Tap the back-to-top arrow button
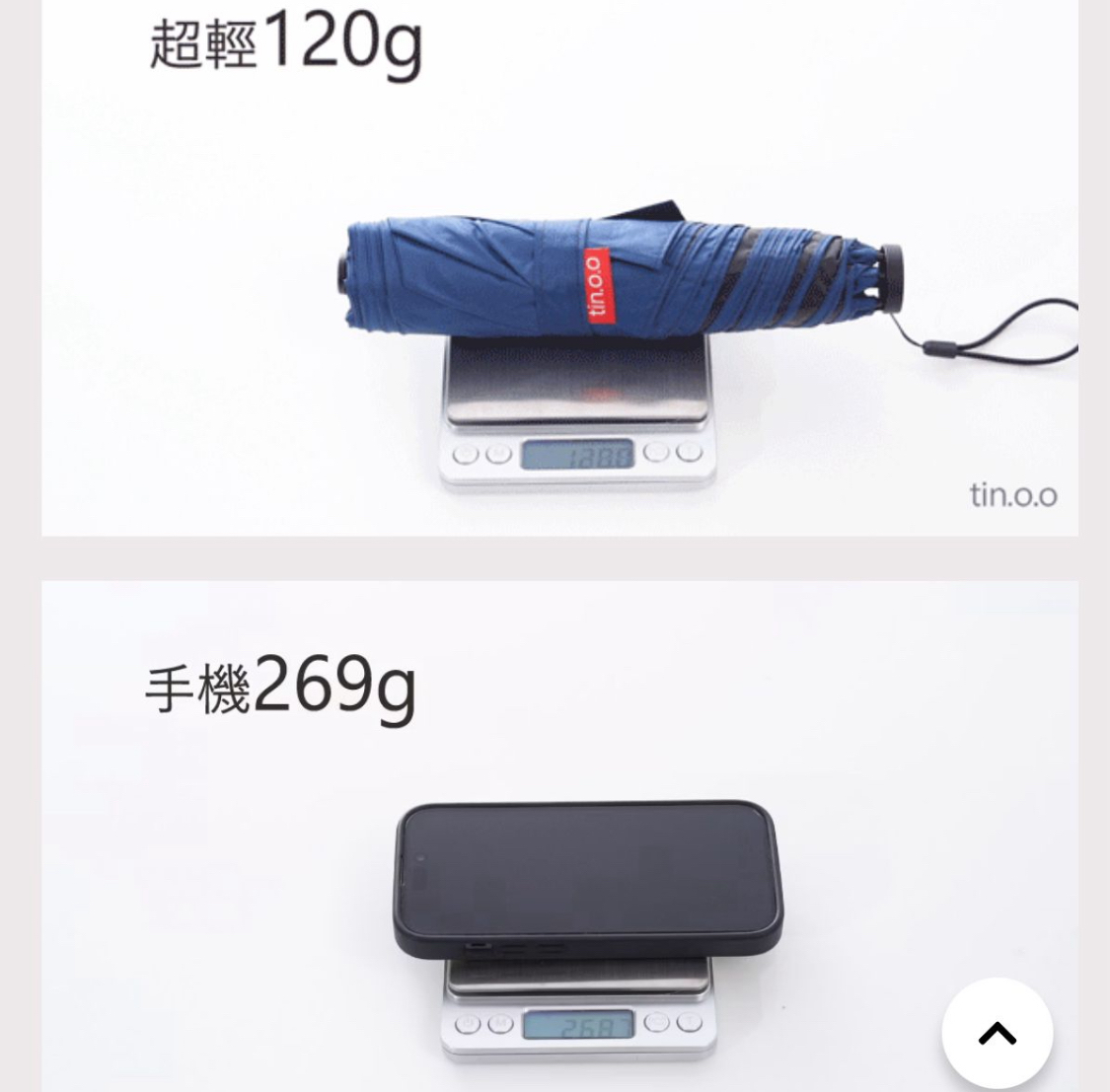Viewport: 1110px width, 1092px height. coord(997,1033)
